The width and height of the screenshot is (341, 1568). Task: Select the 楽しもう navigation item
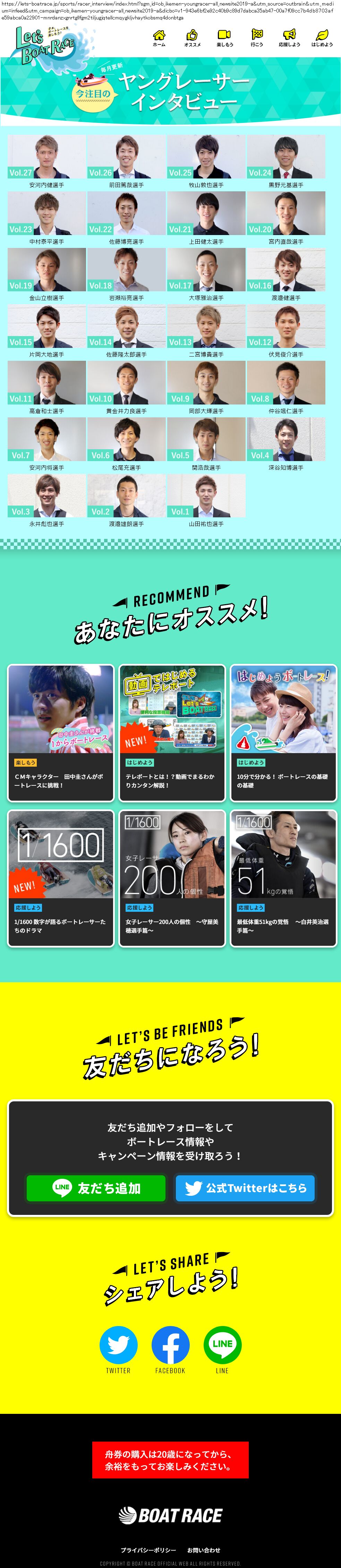224,38
